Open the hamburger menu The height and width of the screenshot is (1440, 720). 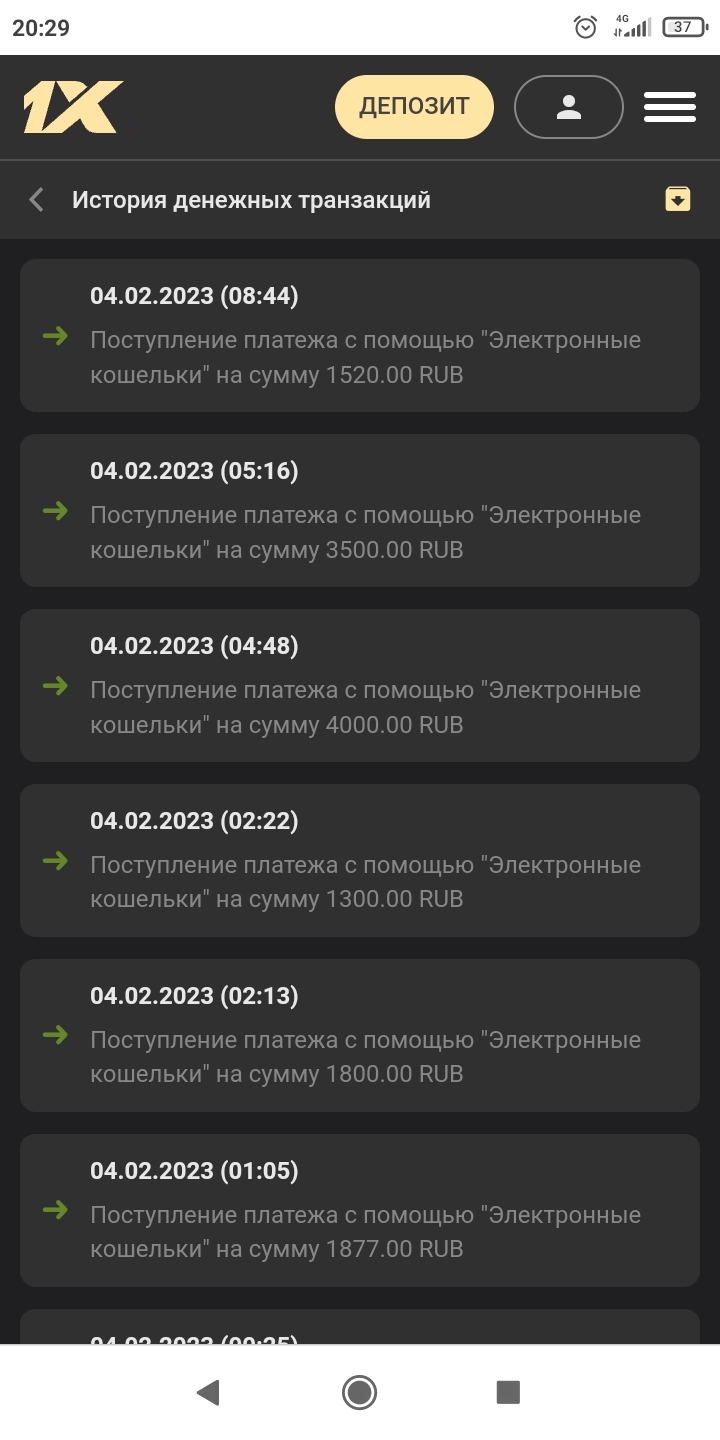point(670,107)
